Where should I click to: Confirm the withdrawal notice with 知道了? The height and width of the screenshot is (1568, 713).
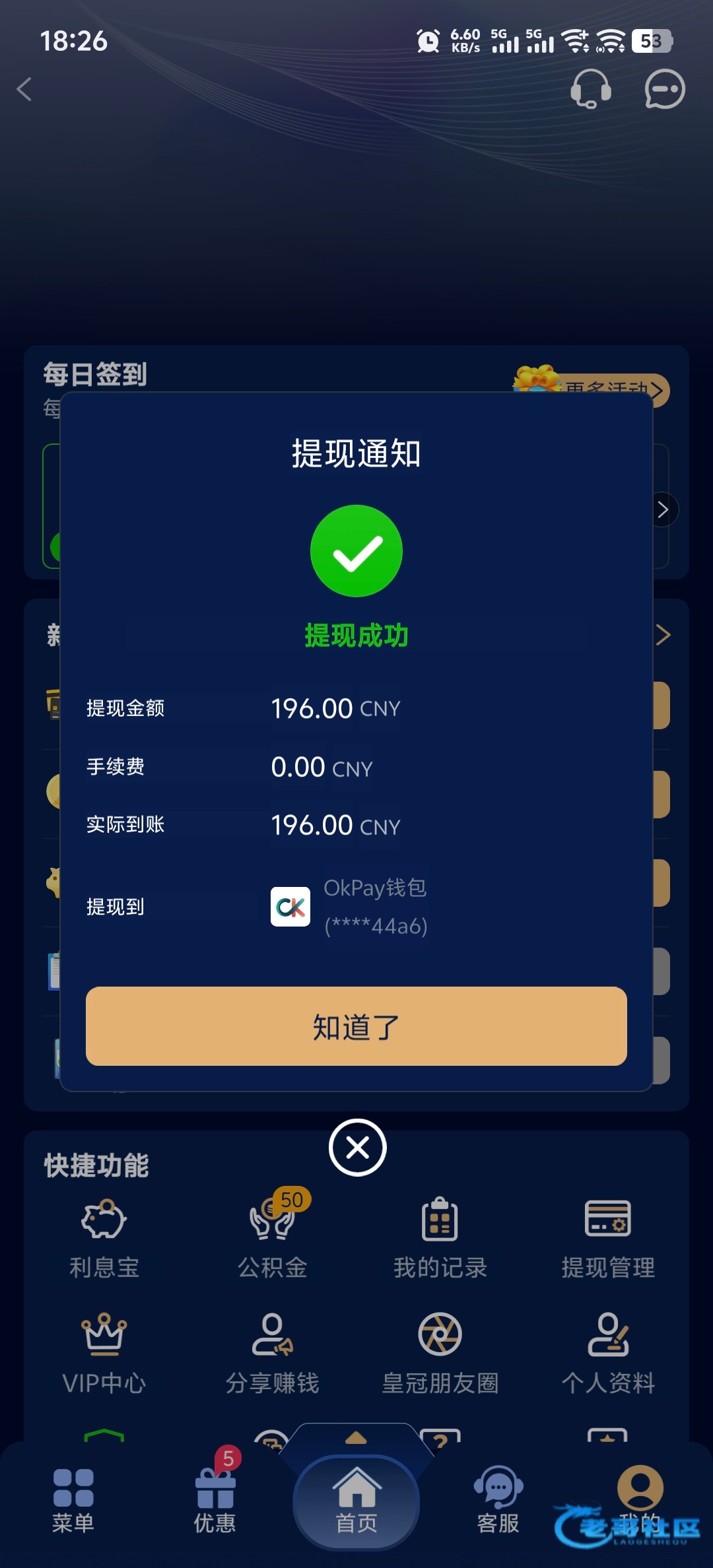(x=356, y=1026)
